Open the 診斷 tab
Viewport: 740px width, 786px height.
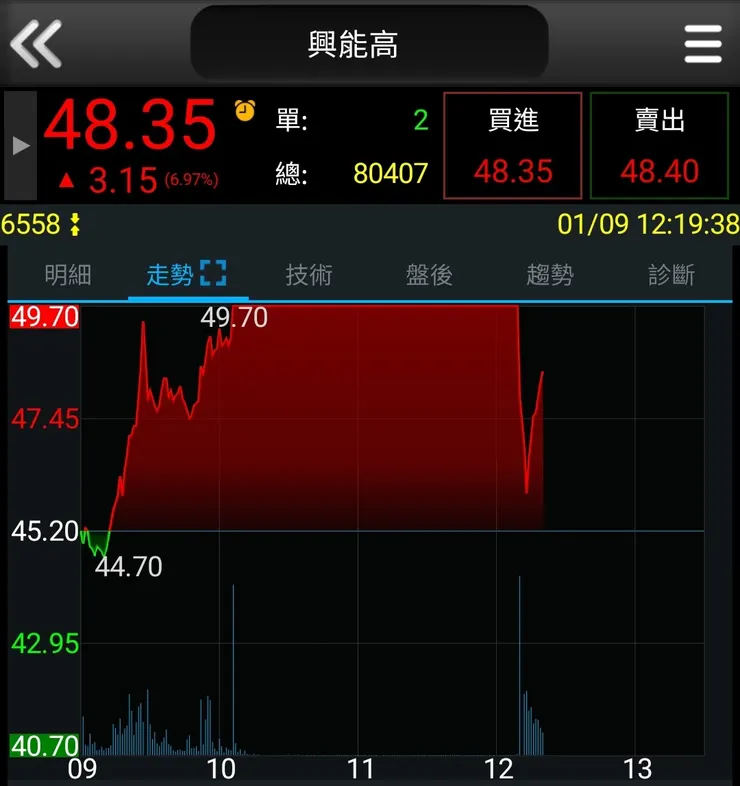(x=672, y=275)
